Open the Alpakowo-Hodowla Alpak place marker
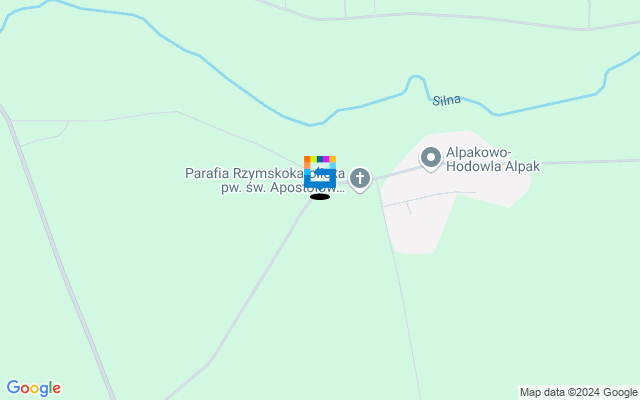640x400 pixels. [431, 158]
